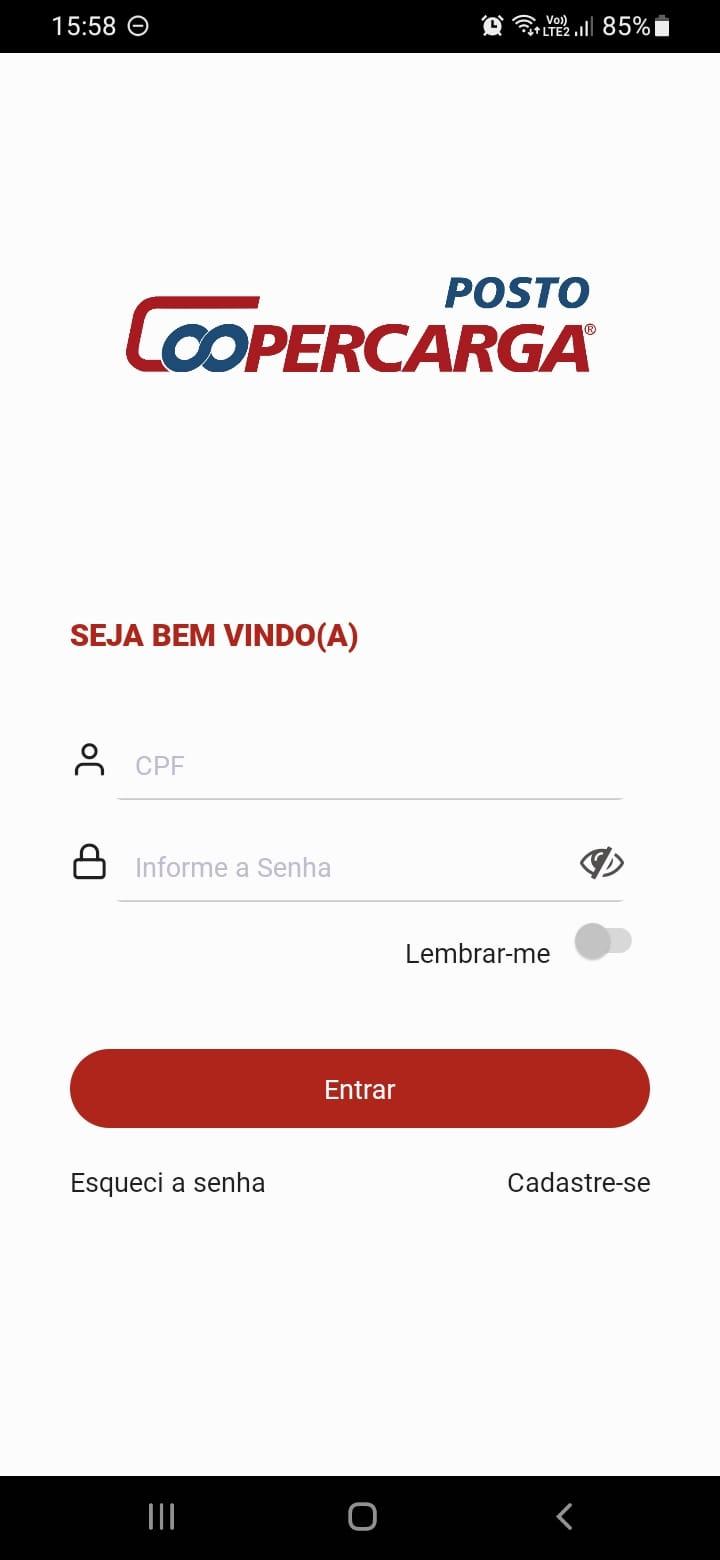Viewport: 720px width, 1560px height.
Task: Open the Esqueci a senha link
Action: point(168,1183)
